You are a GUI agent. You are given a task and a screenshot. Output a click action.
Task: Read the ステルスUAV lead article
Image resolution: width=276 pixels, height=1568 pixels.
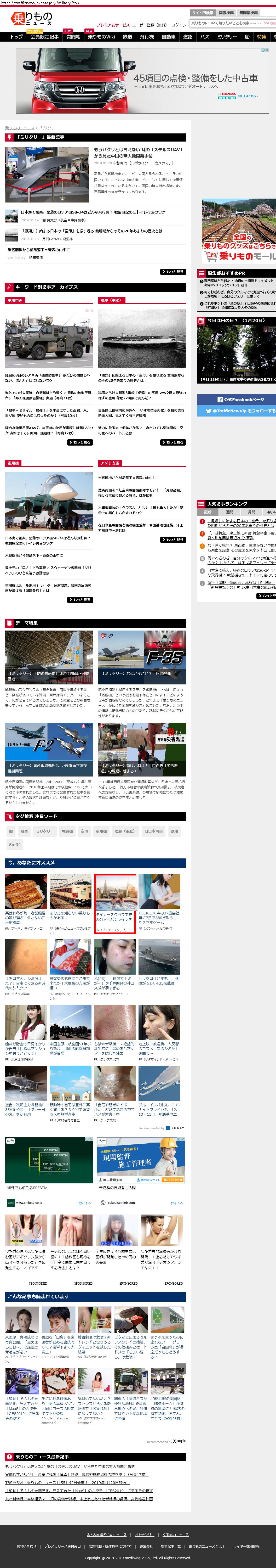(139, 153)
